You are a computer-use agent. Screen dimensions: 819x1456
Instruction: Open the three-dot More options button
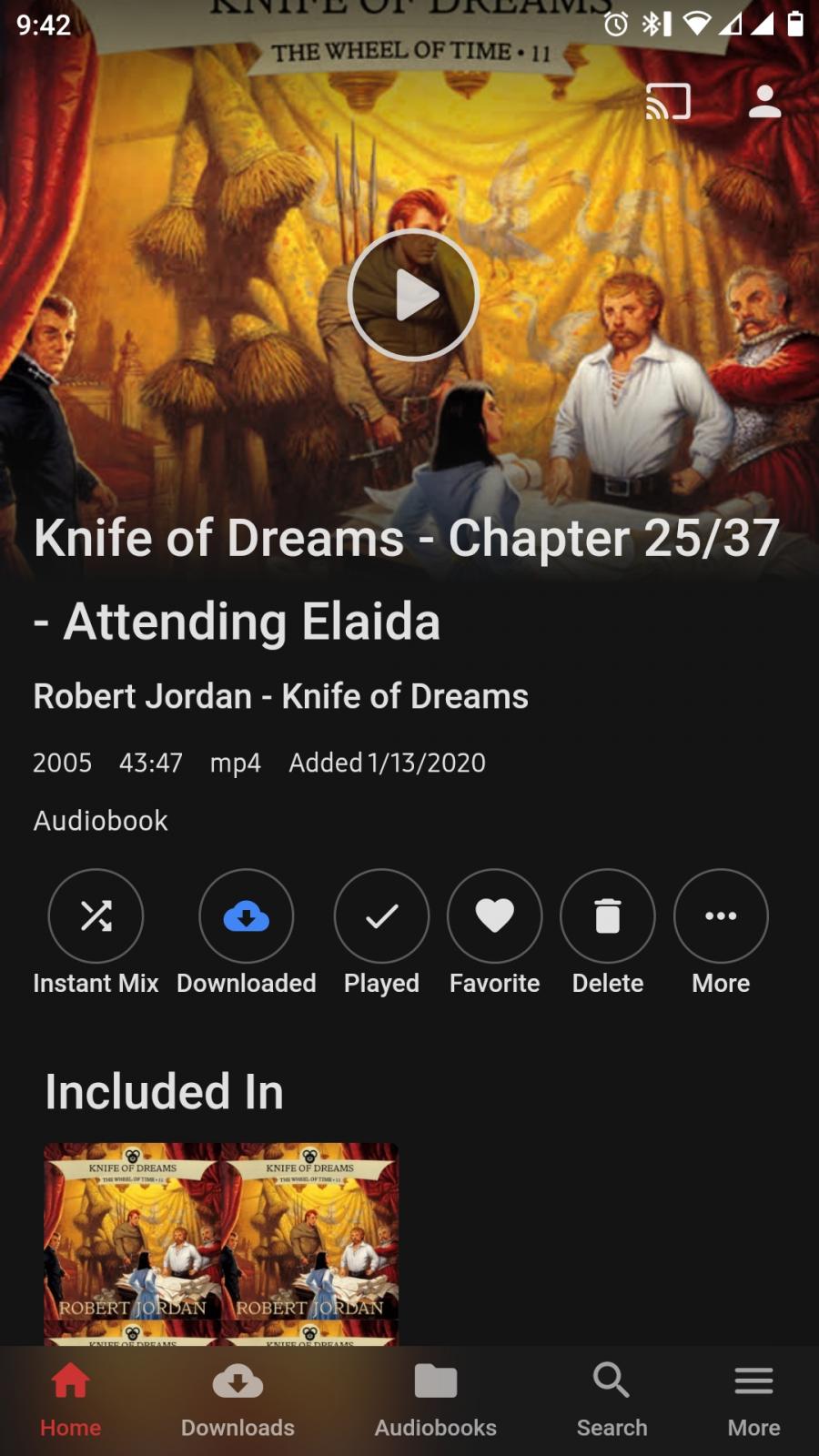721,915
